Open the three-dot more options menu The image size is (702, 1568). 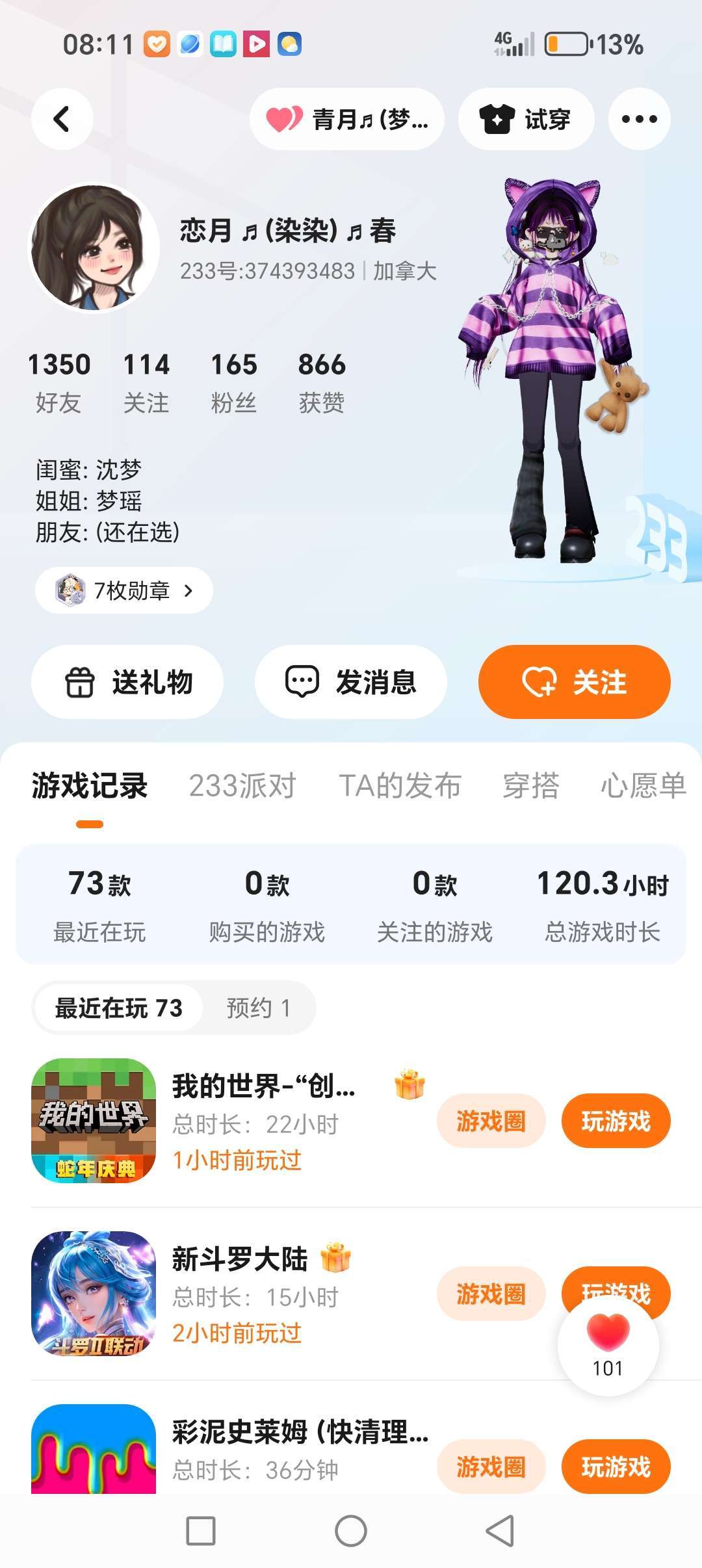pos(639,119)
